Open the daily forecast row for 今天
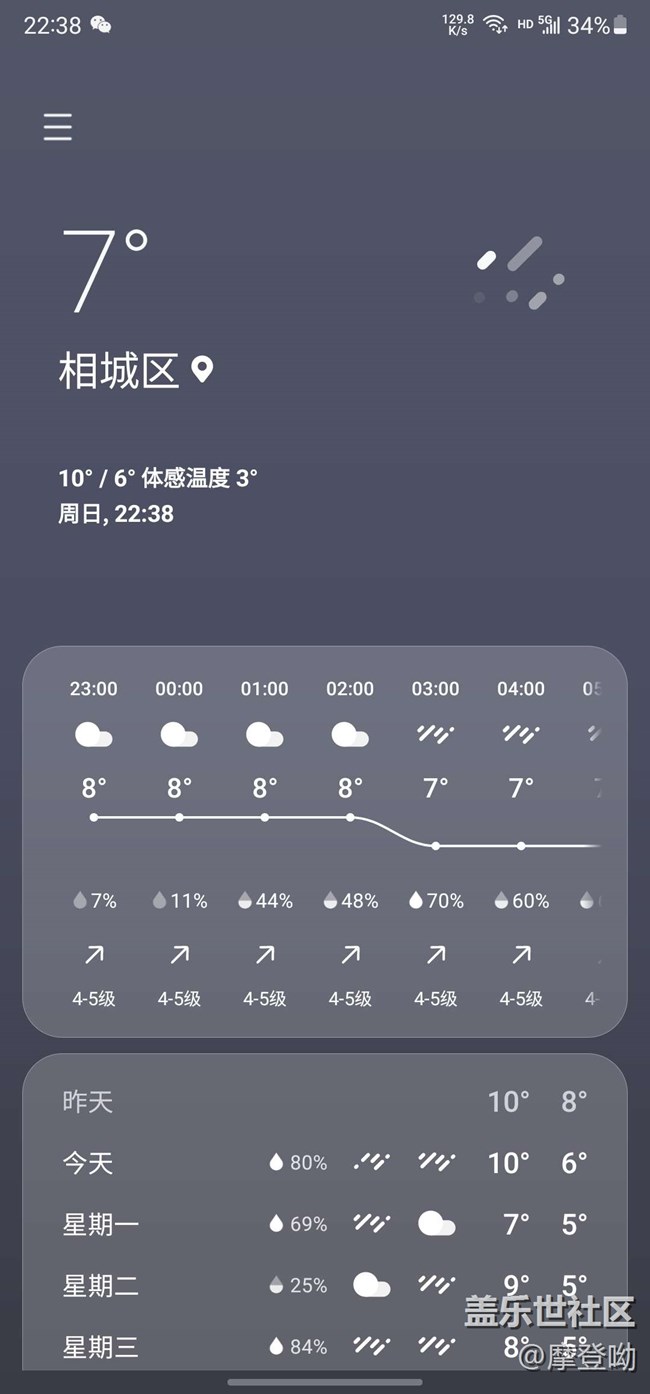 click(324, 1162)
